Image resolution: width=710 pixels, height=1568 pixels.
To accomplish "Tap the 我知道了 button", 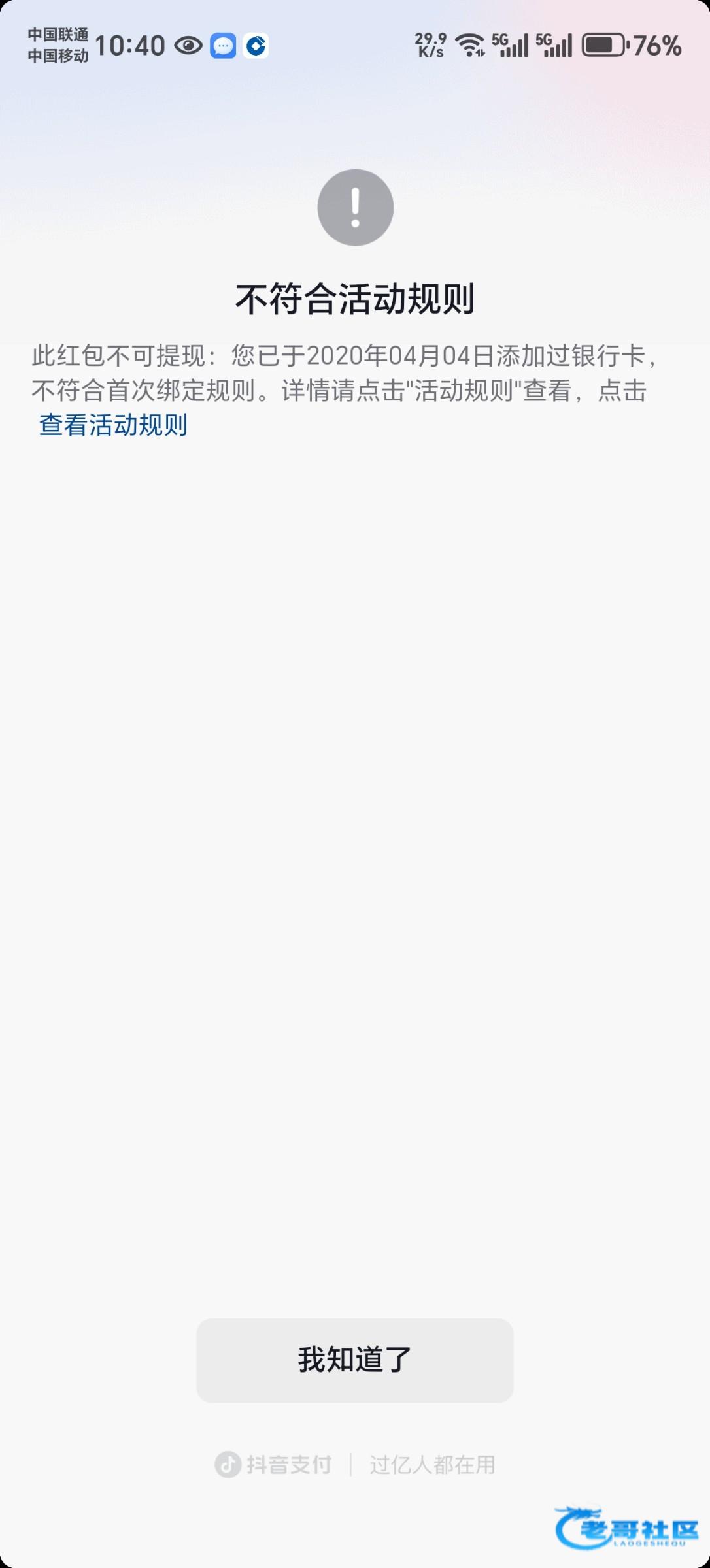I will (354, 1360).
